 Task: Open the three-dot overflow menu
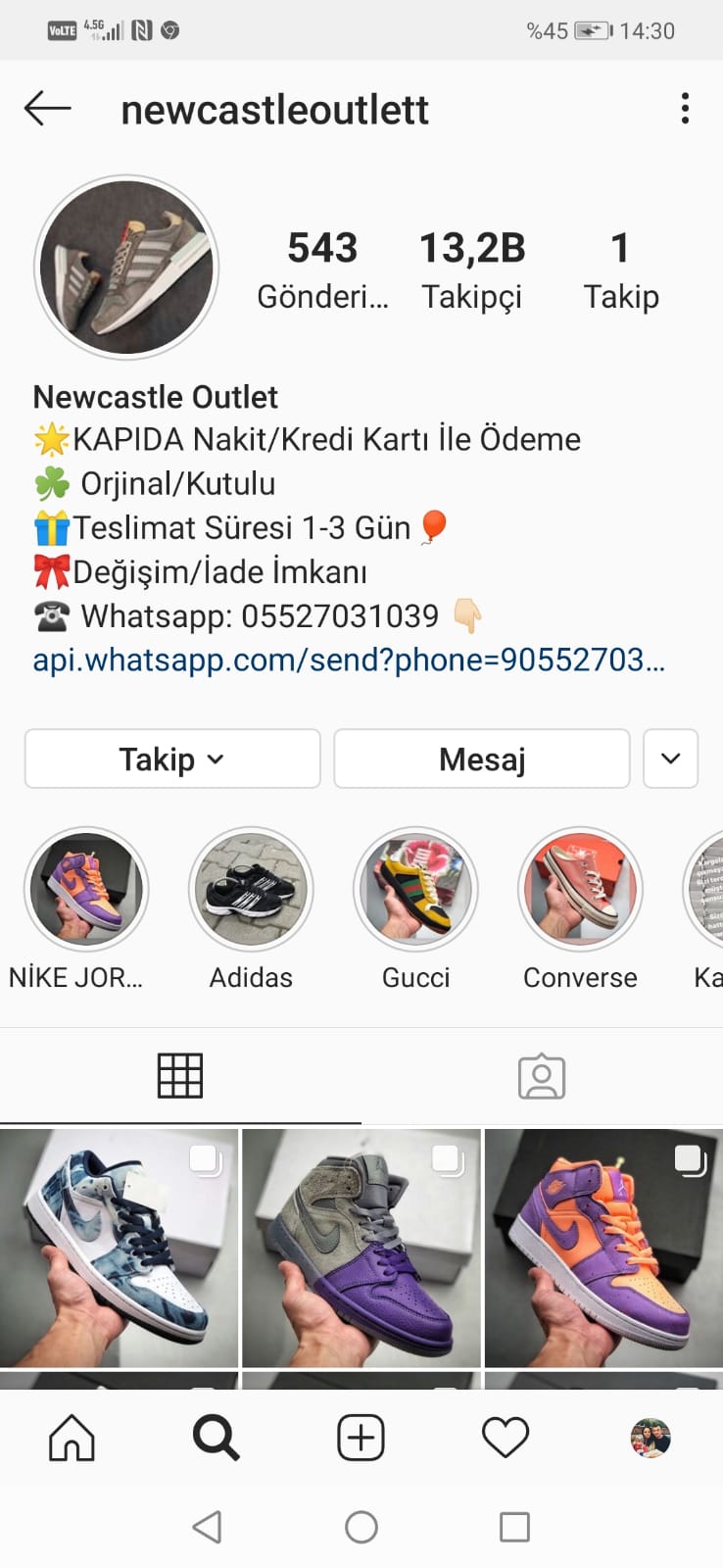685,109
